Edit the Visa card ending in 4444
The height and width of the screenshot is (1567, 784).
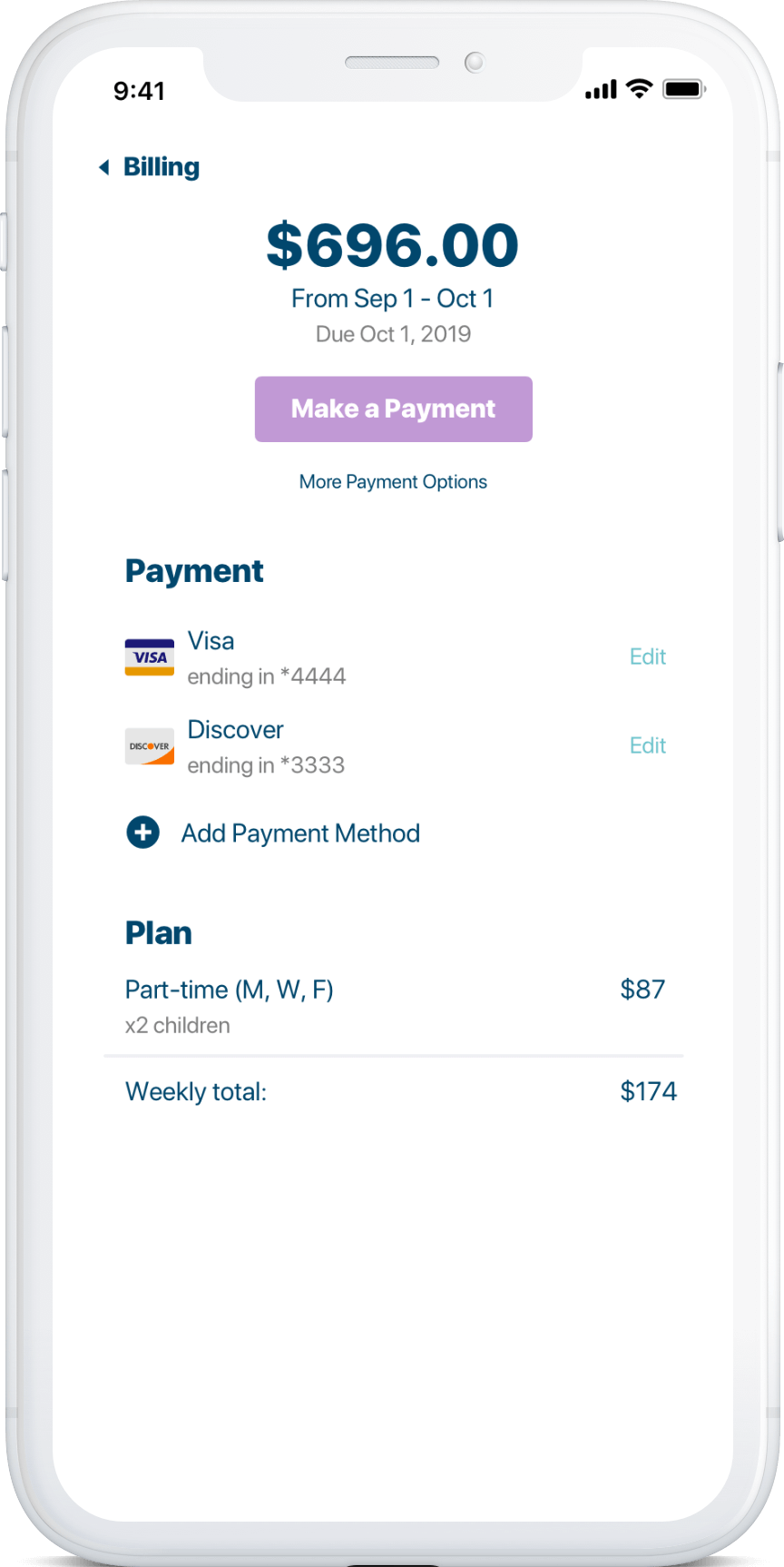coord(648,656)
